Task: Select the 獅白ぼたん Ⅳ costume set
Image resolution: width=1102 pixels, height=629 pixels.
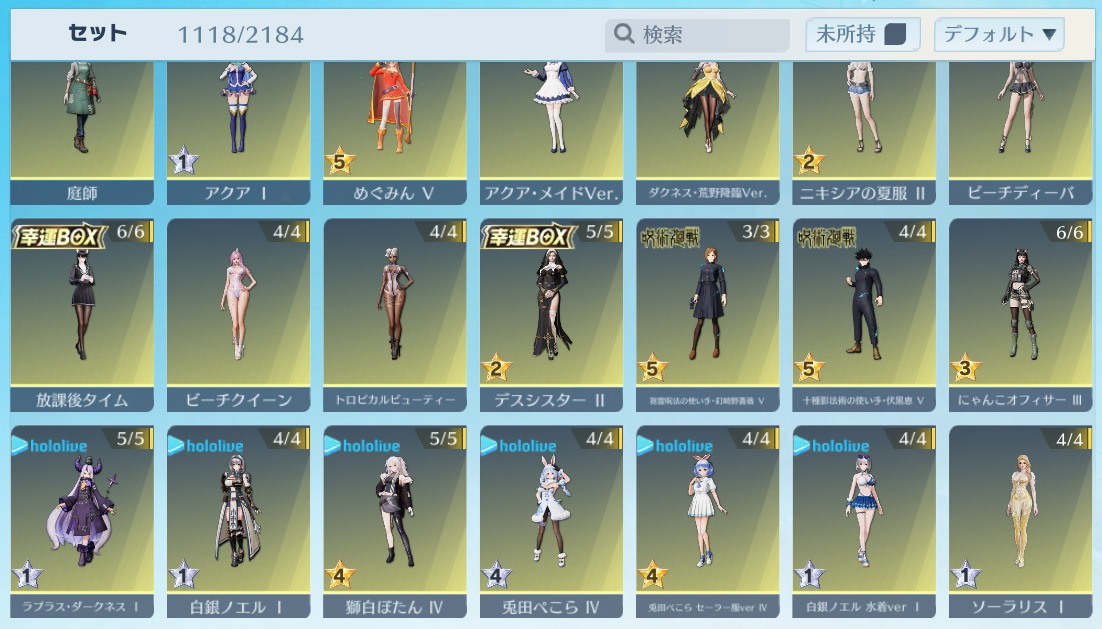Action: tap(394, 520)
